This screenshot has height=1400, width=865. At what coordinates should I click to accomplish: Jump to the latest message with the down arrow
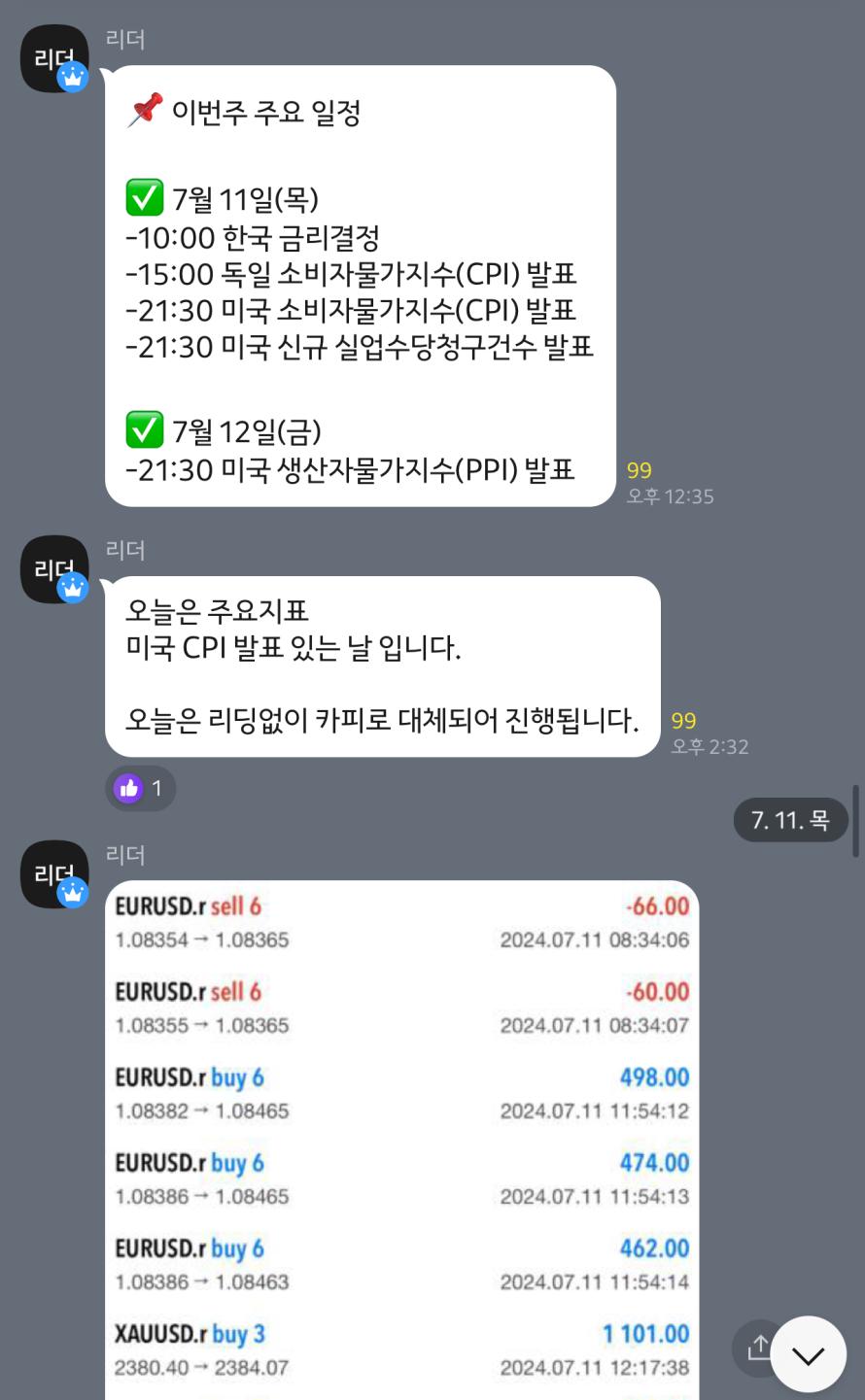[808, 1354]
